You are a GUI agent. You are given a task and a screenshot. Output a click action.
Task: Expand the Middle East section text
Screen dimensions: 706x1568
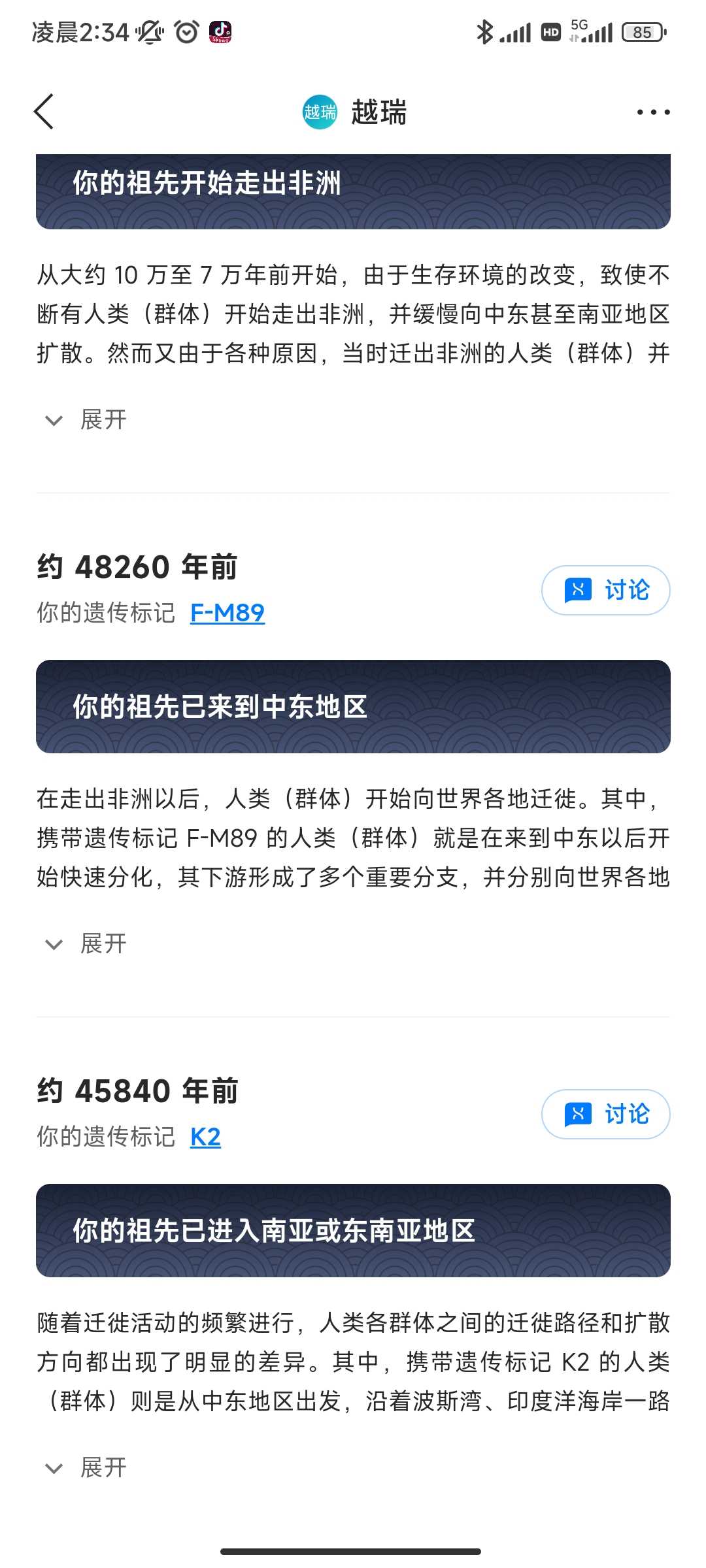[85, 943]
